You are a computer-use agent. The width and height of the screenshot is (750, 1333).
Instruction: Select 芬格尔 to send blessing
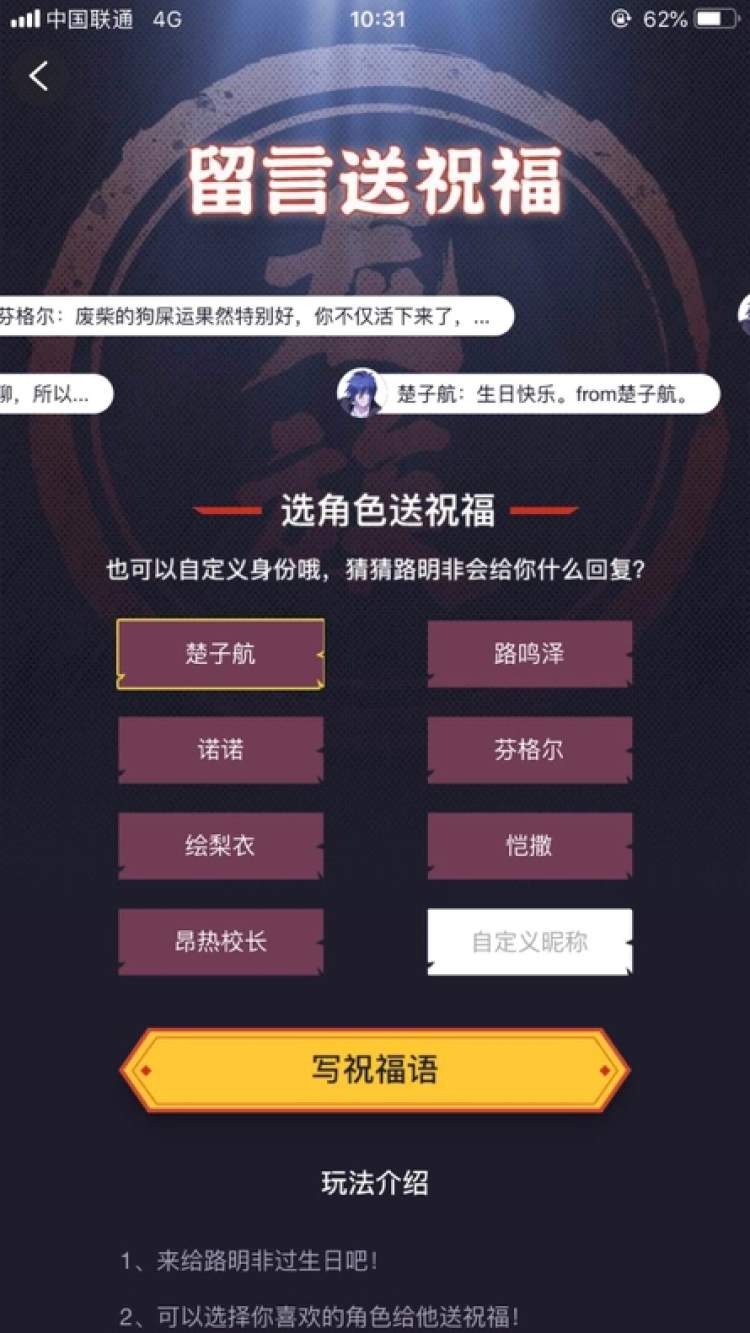pyautogui.click(x=529, y=750)
